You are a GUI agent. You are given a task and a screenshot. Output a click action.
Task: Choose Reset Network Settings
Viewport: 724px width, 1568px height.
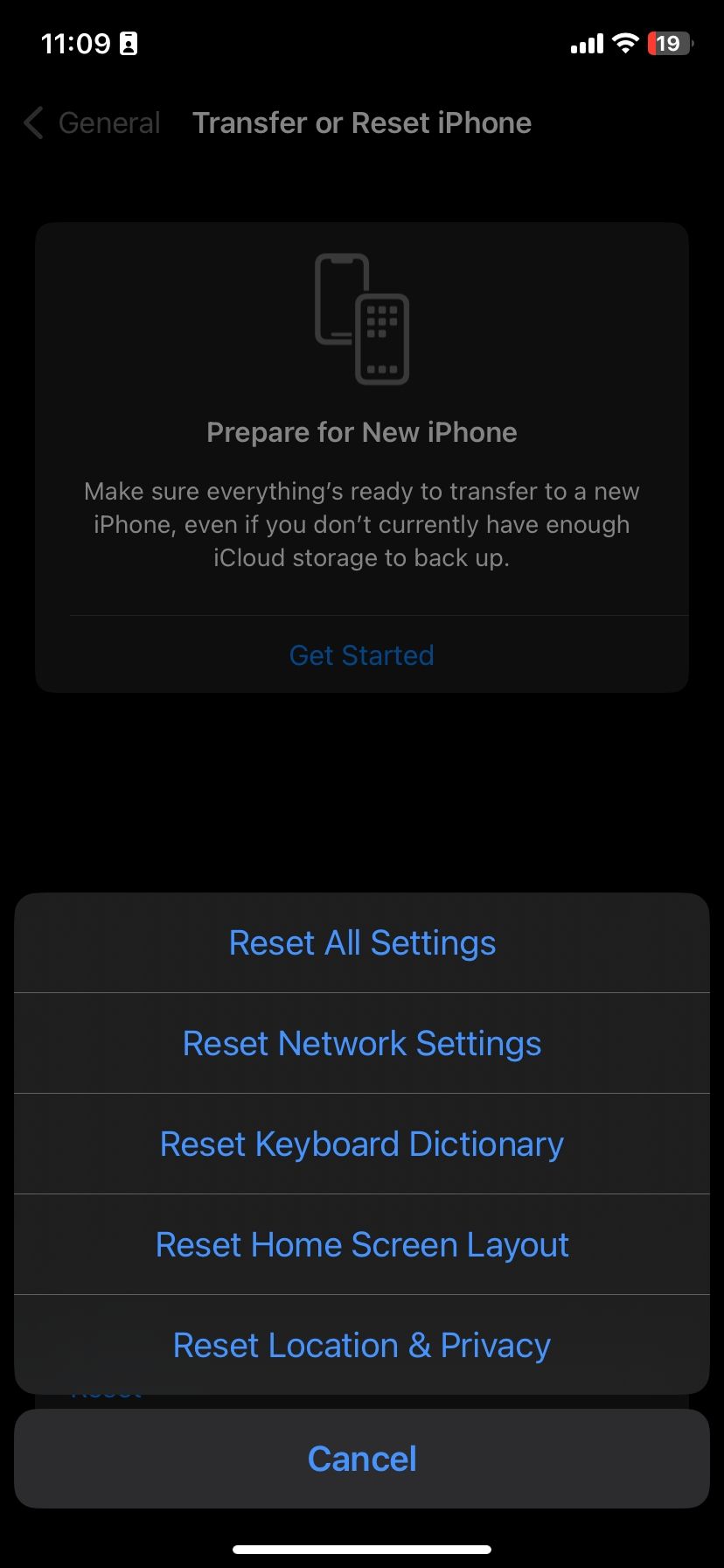[361, 1043]
